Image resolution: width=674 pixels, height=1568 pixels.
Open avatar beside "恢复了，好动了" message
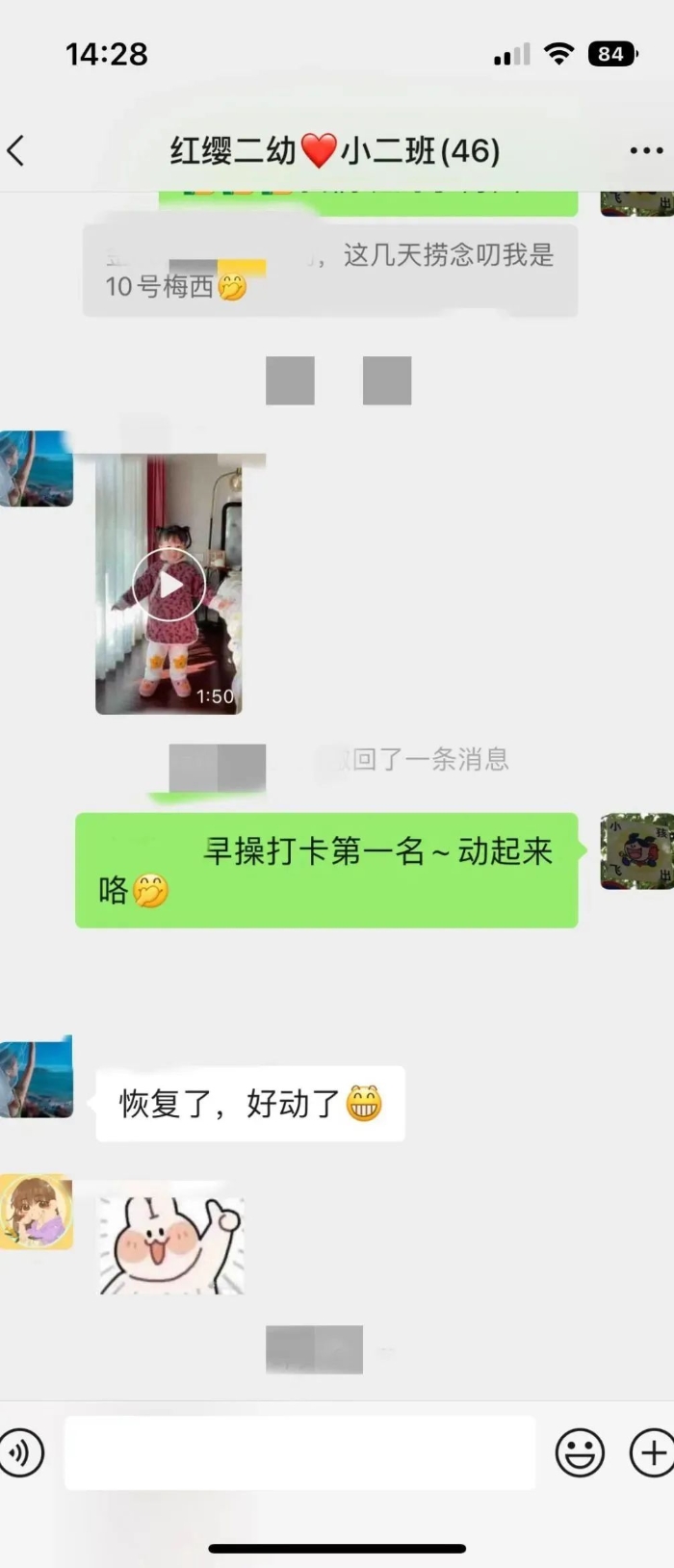click(36, 1077)
